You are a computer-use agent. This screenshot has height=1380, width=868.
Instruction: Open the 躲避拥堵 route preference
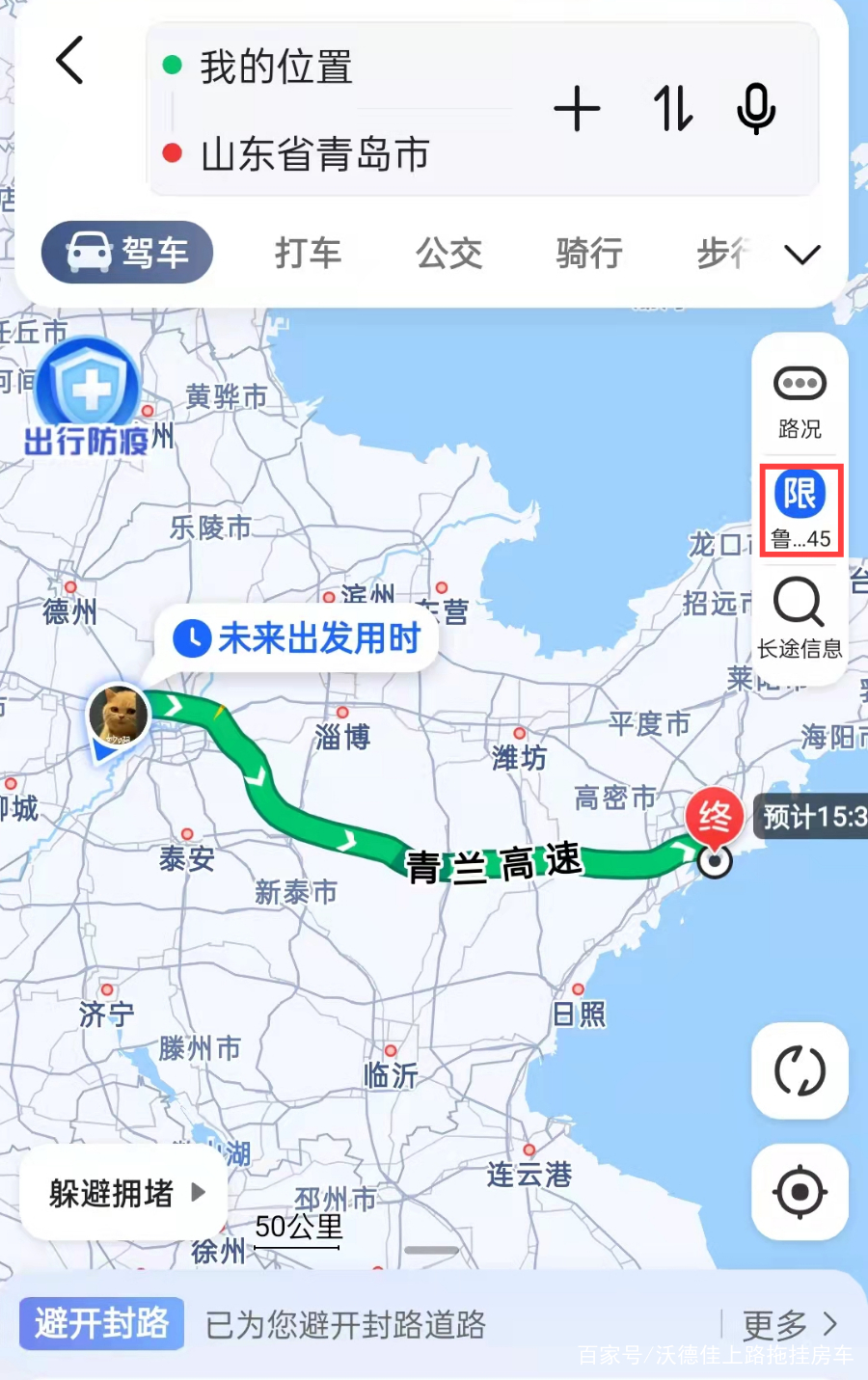point(125,1193)
